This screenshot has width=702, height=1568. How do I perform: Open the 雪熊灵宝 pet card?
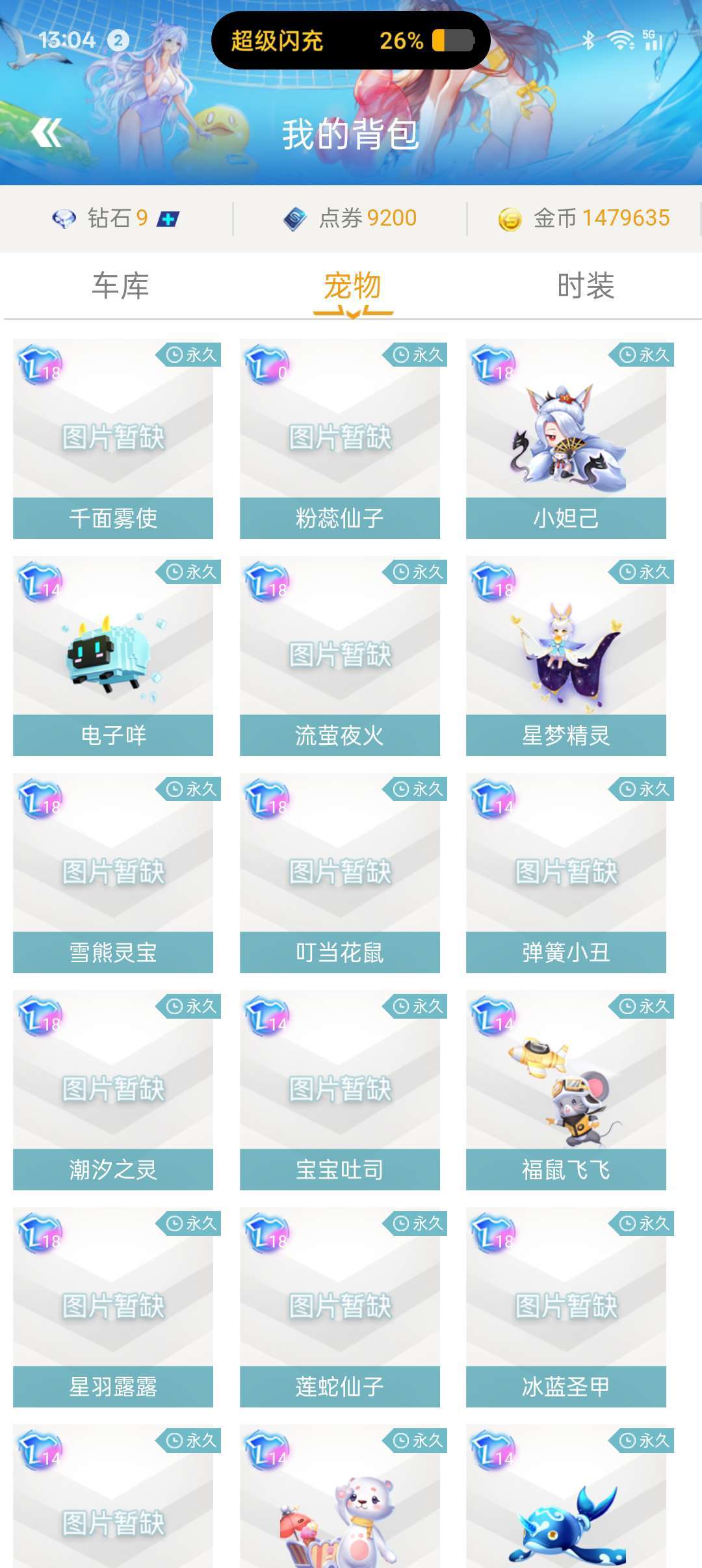pos(113,873)
